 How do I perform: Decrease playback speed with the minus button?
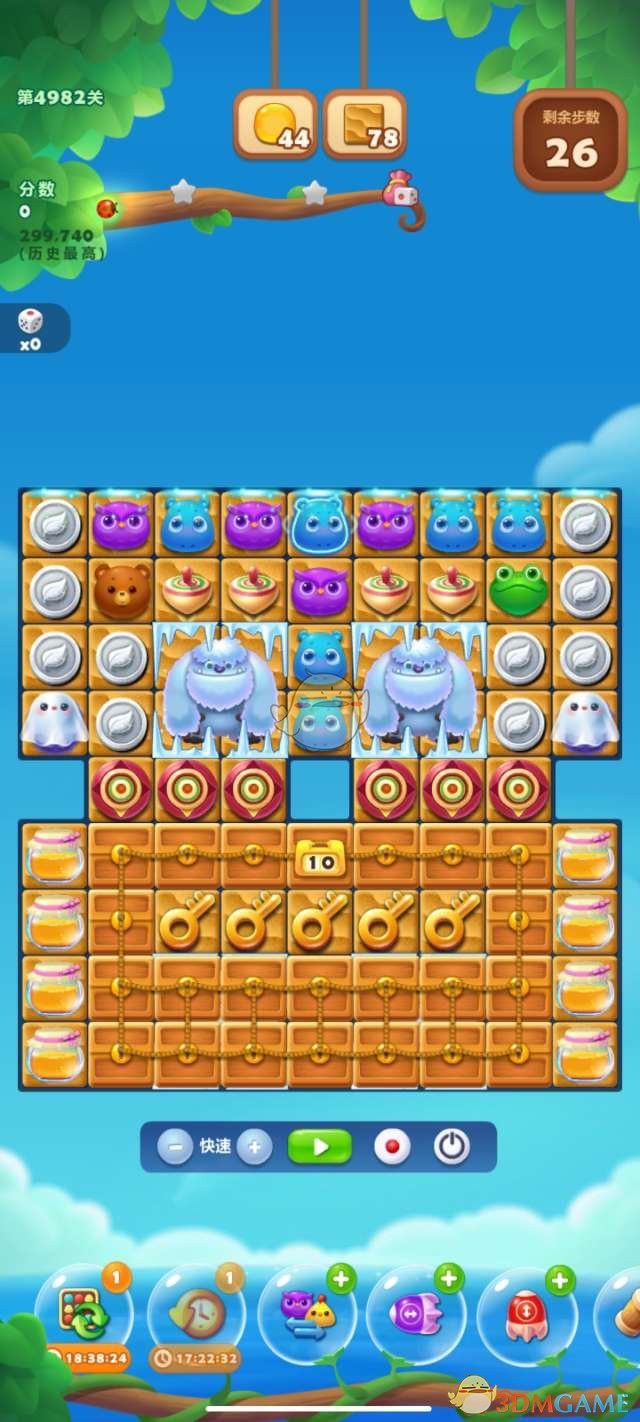174,1147
